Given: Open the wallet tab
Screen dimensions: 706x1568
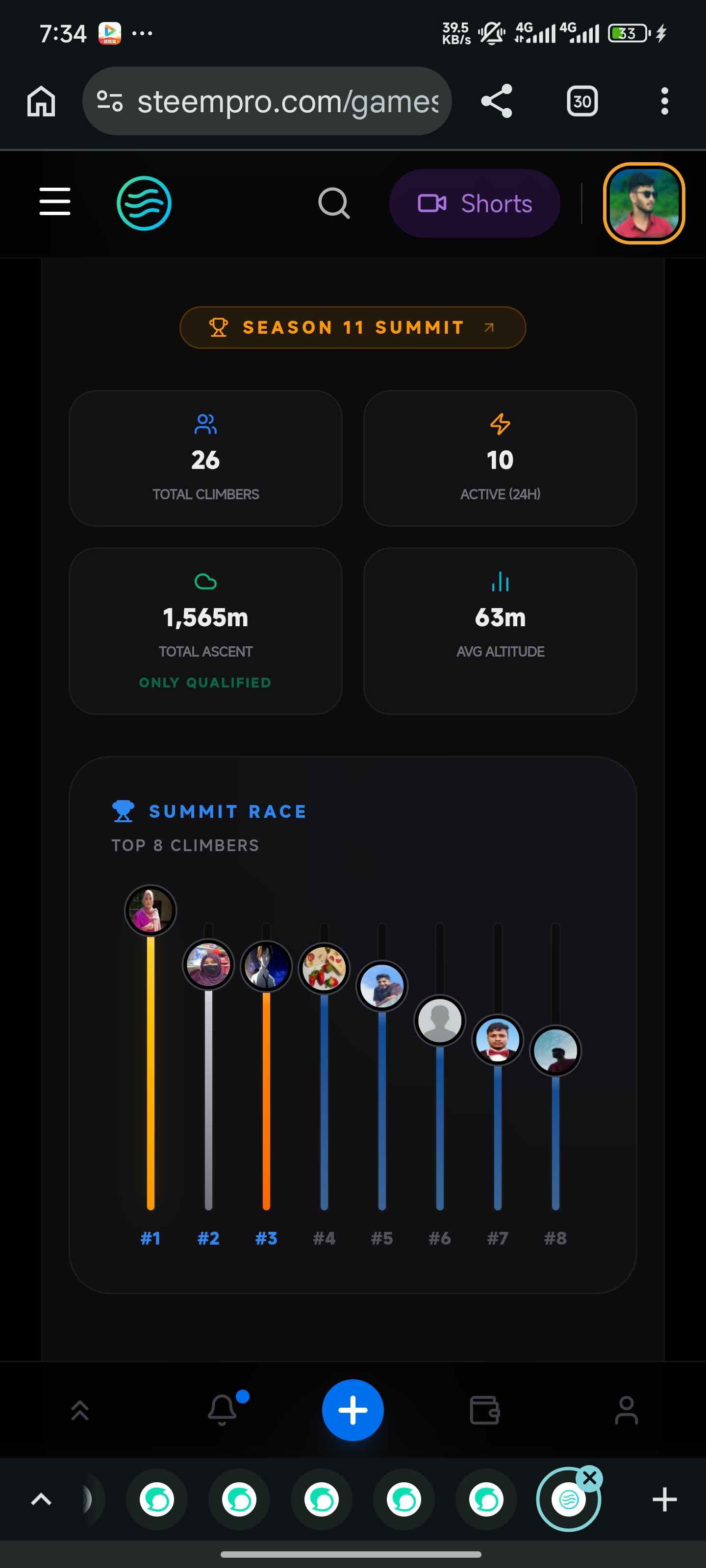Looking at the screenshot, I should (x=485, y=1410).
